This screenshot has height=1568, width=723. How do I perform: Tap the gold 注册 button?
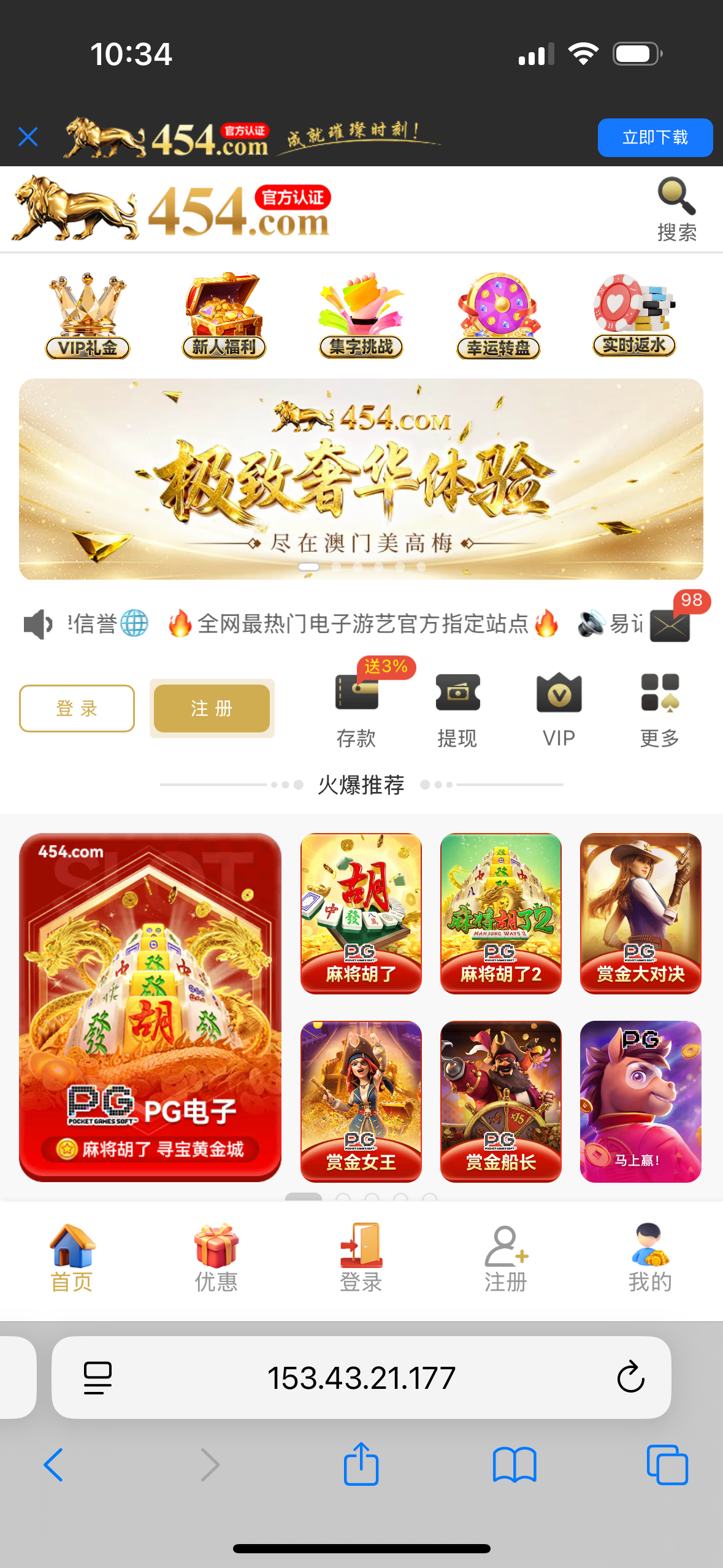pyautogui.click(x=212, y=709)
